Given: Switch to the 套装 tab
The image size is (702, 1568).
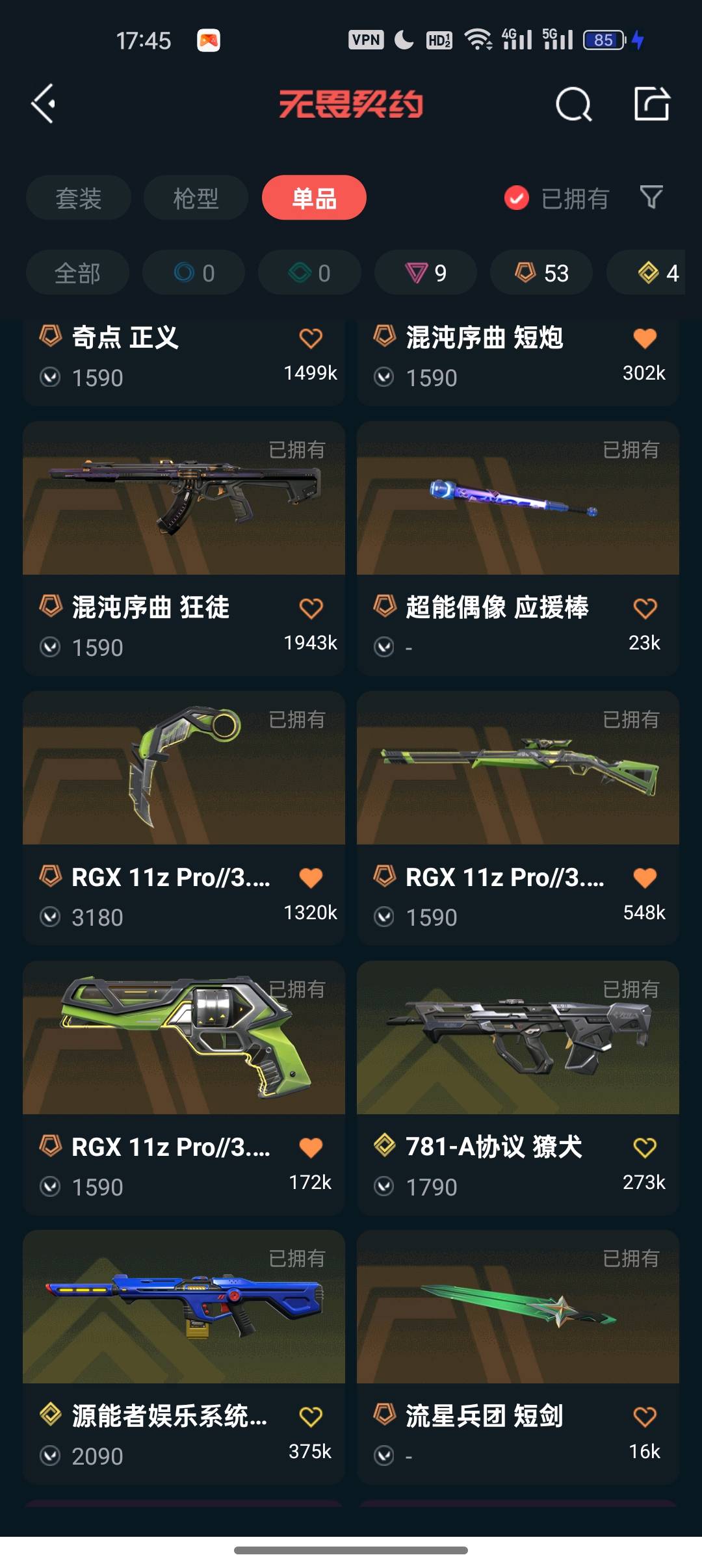Looking at the screenshot, I should click(x=79, y=198).
